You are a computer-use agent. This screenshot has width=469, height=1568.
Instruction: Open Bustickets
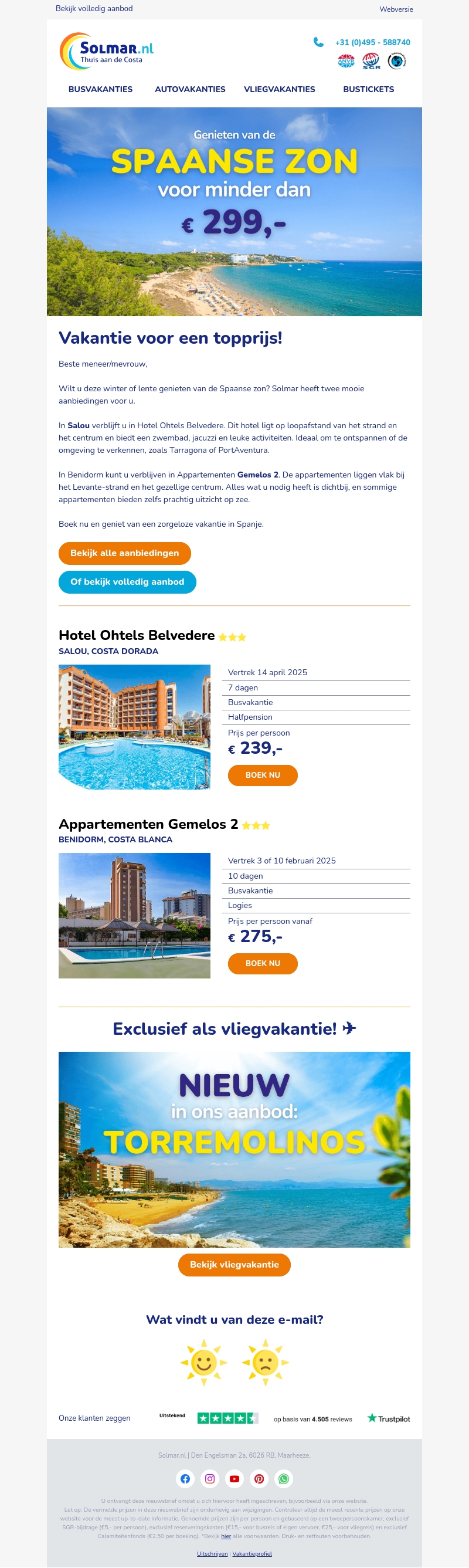click(368, 89)
